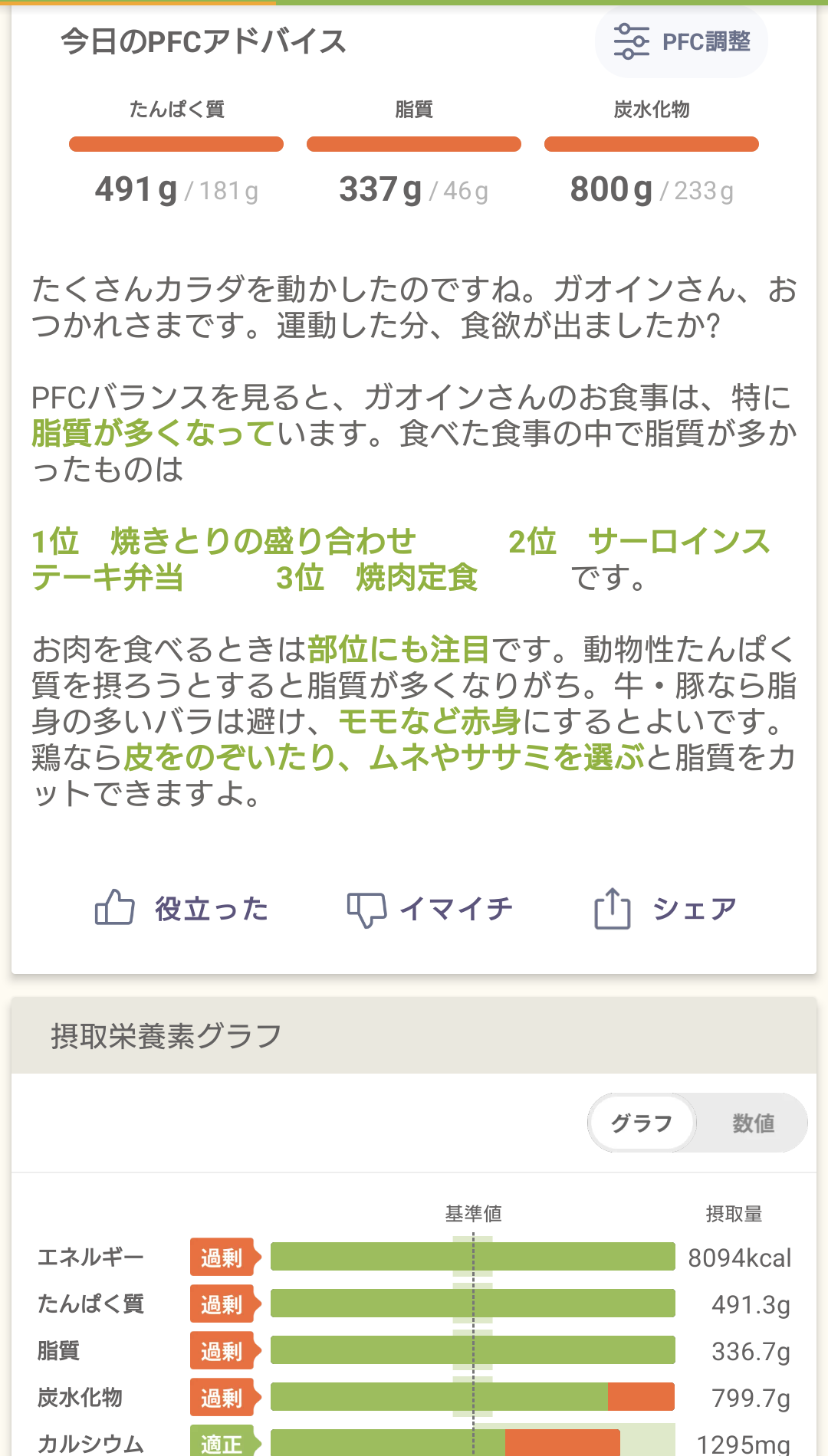Switch to the グラフ view
This screenshot has height=1456, width=828.
pyautogui.click(x=642, y=1123)
